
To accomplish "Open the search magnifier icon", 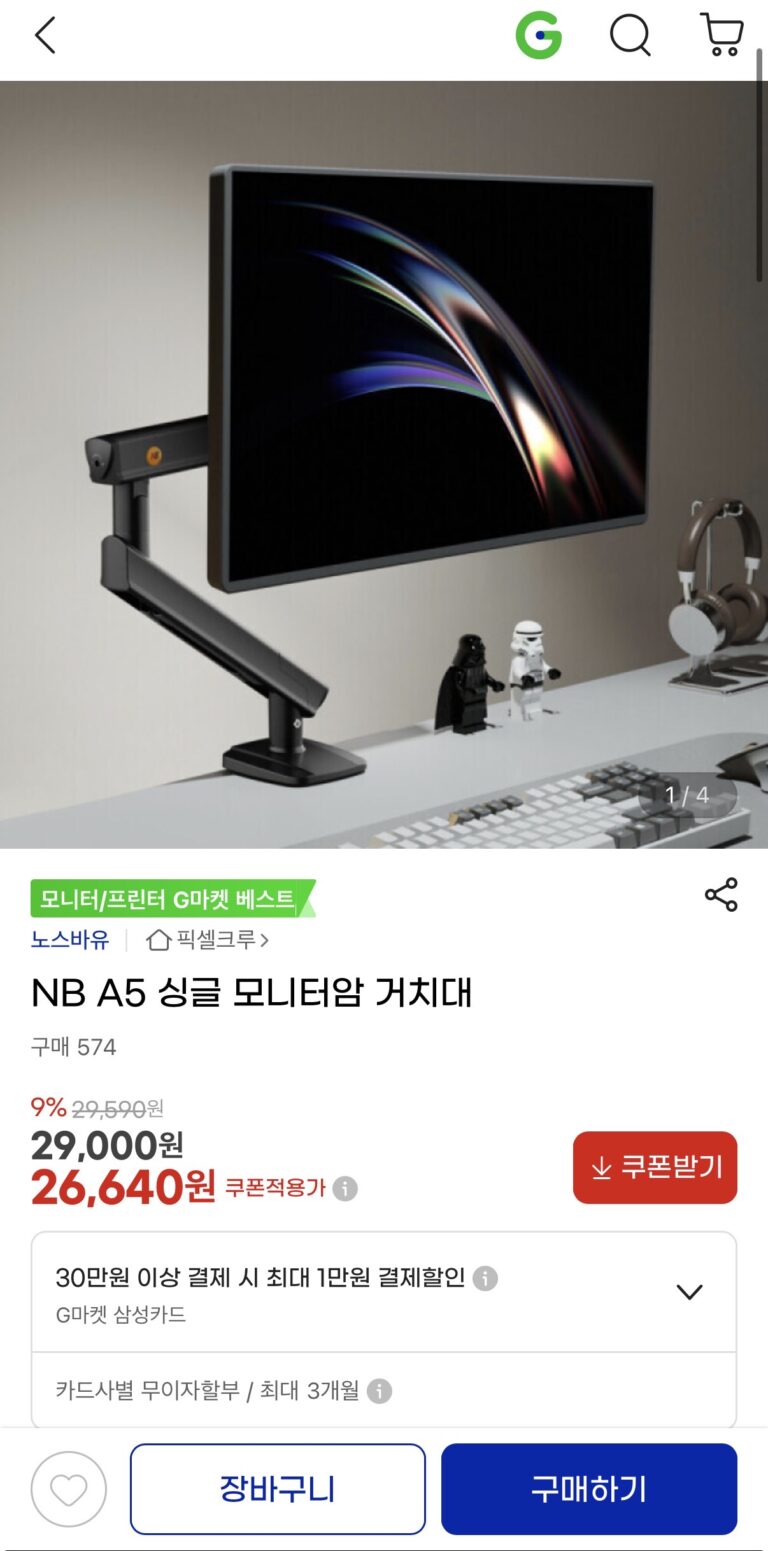I will pyautogui.click(x=630, y=36).
